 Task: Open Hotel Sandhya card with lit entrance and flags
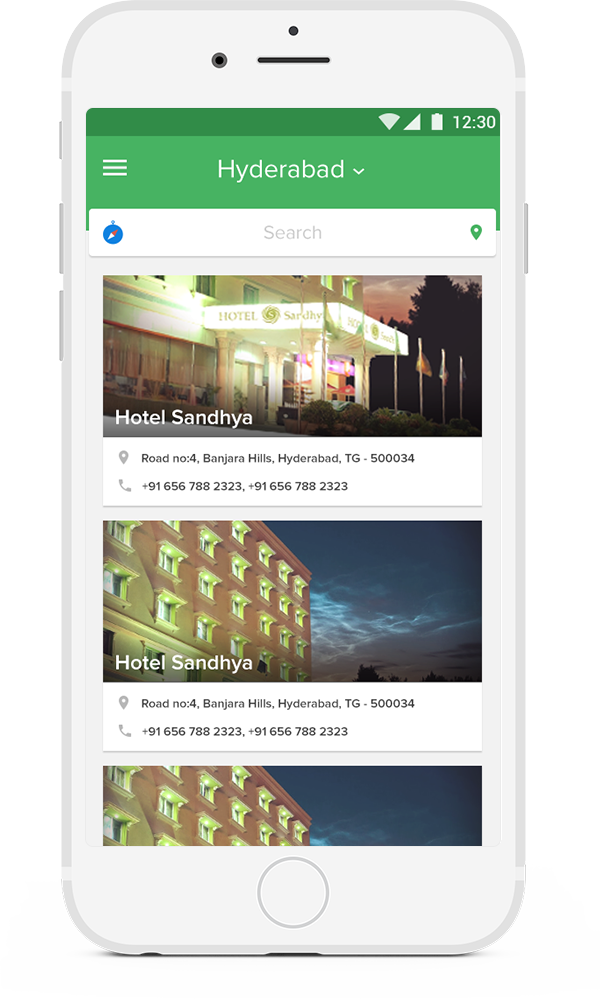pyautogui.click(x=292, y=356)
